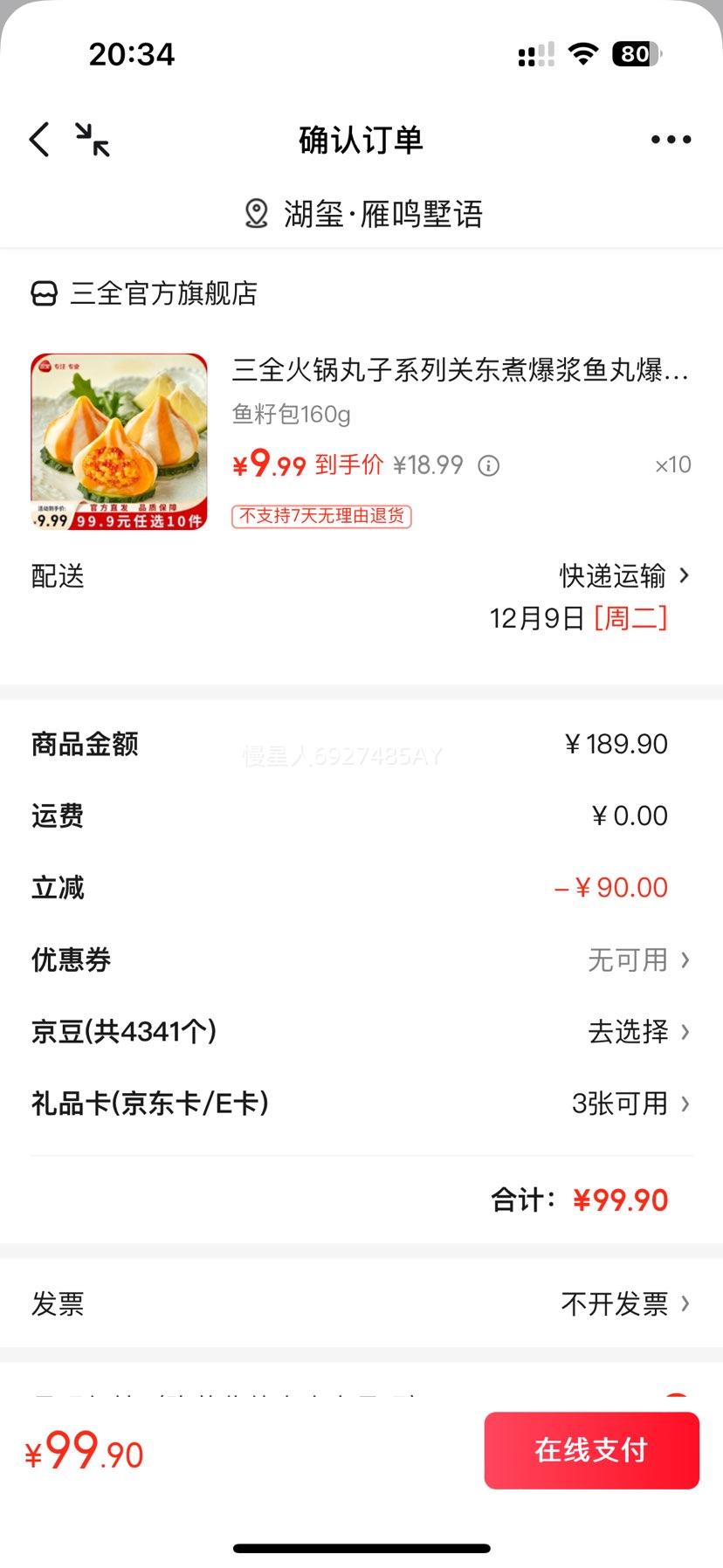Open the three-dot overflow menu
The image size is (723, 1568).
[x=671, y=140]
